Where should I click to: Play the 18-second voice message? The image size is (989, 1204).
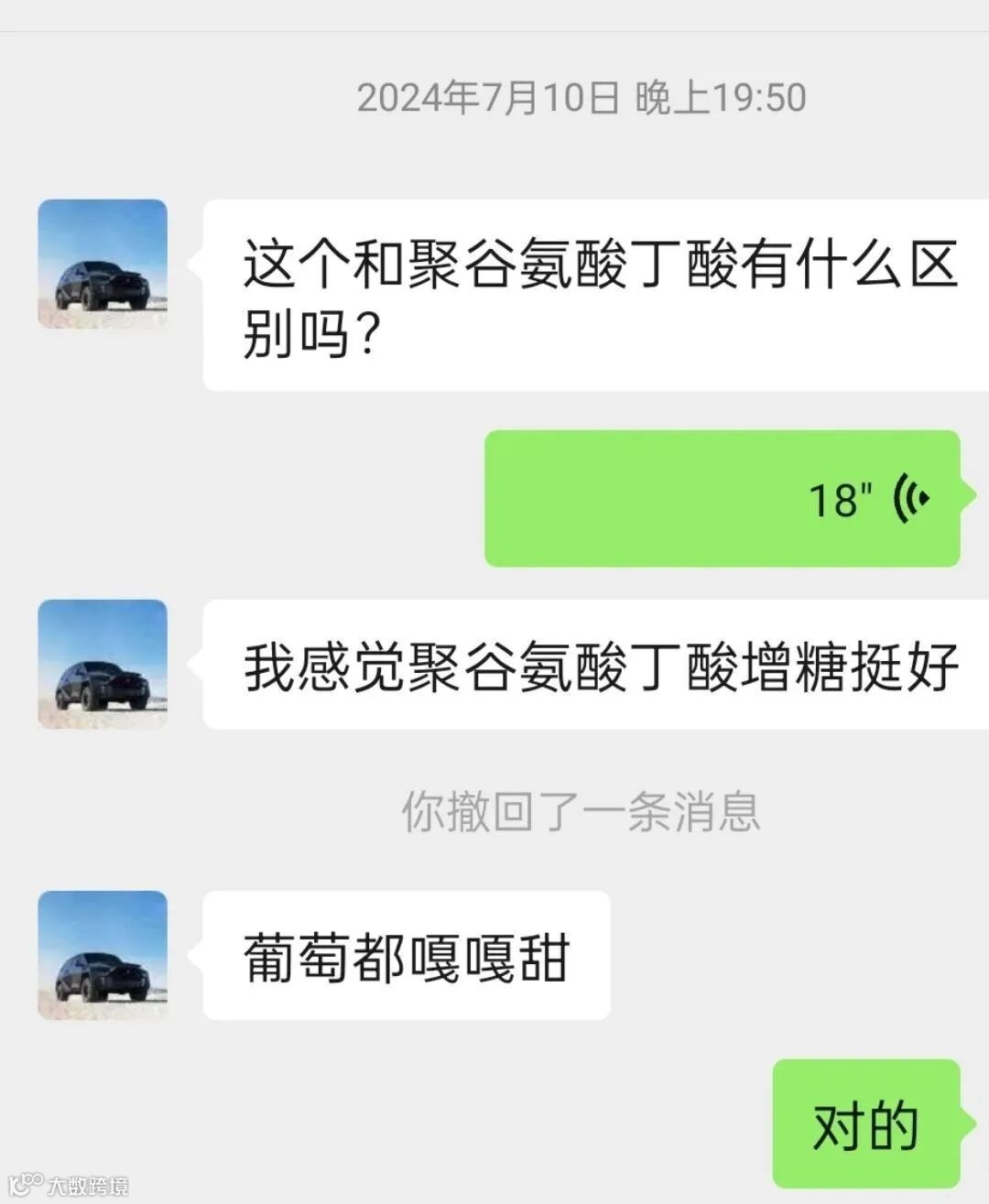722,499
